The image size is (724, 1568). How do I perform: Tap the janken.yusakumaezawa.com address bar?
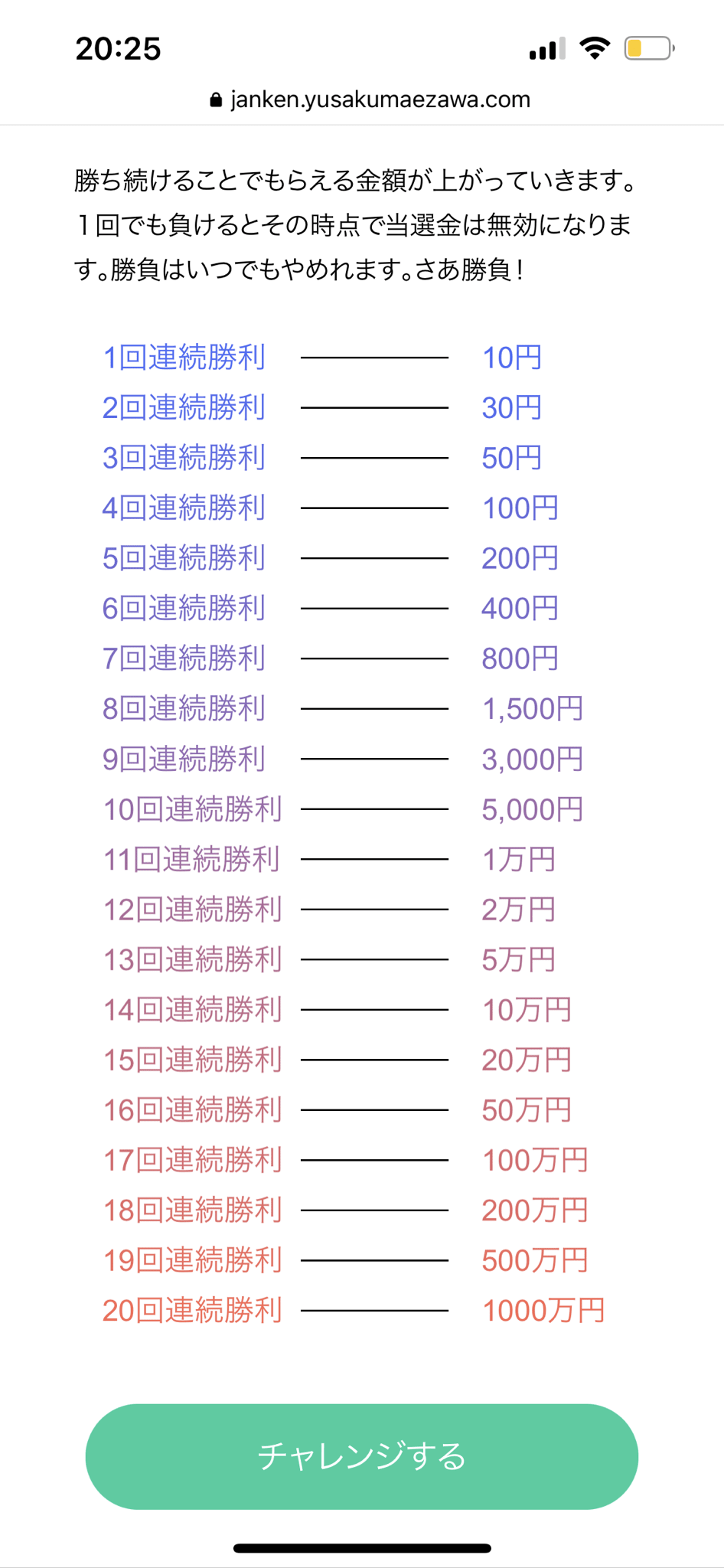[x=370, y=100]
